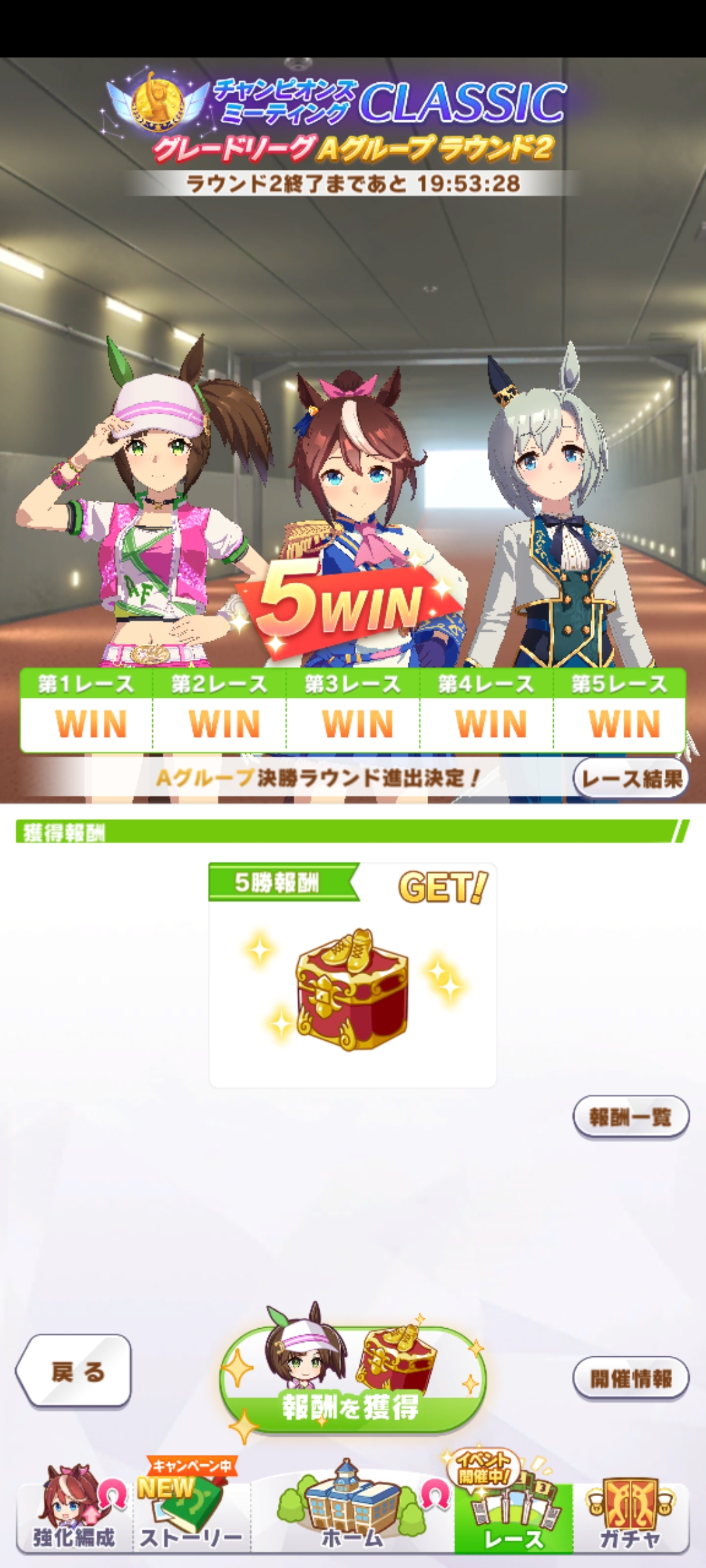706x1568 pixels.
Task: Open the 報酬一覧 rewards list
Action: click(x=631, y=1117)
